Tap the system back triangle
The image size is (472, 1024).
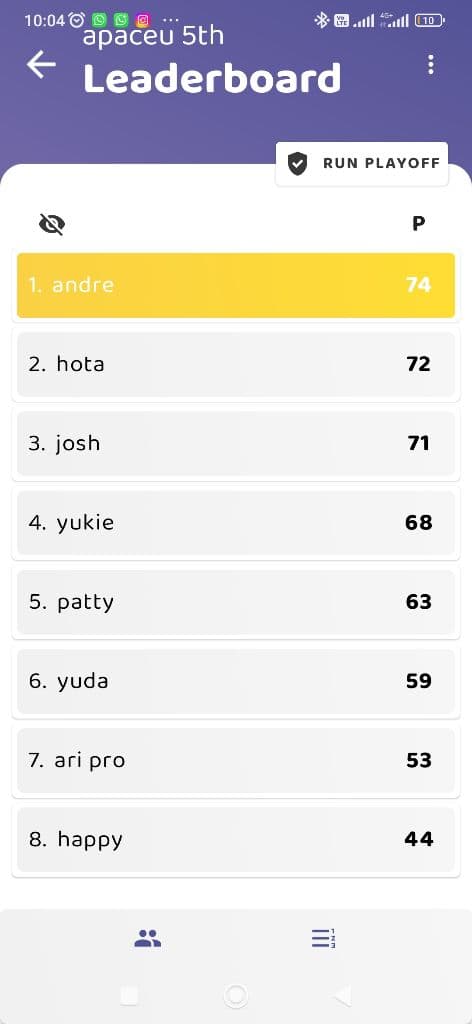(x=343, y=996)
